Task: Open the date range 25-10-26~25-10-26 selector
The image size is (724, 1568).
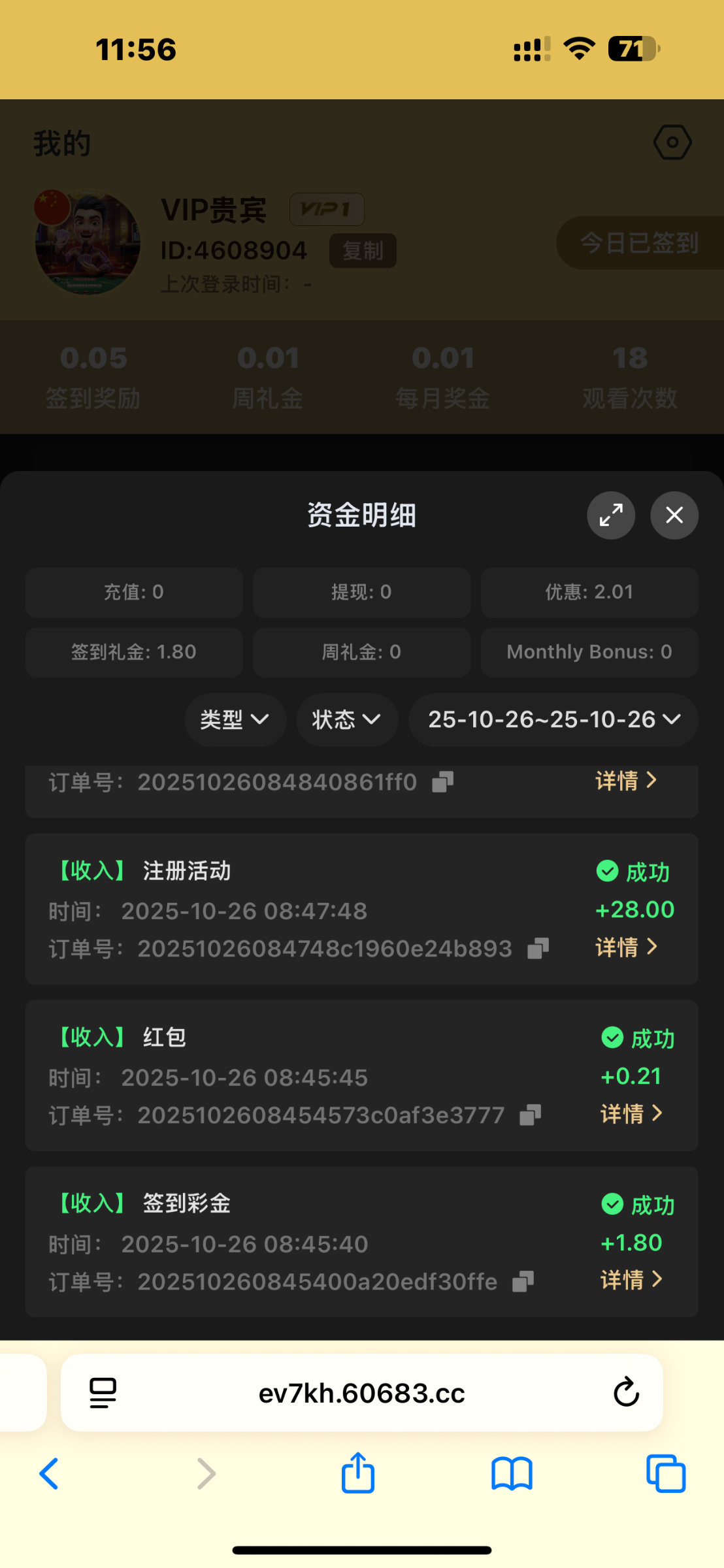Action: point(552,720)
